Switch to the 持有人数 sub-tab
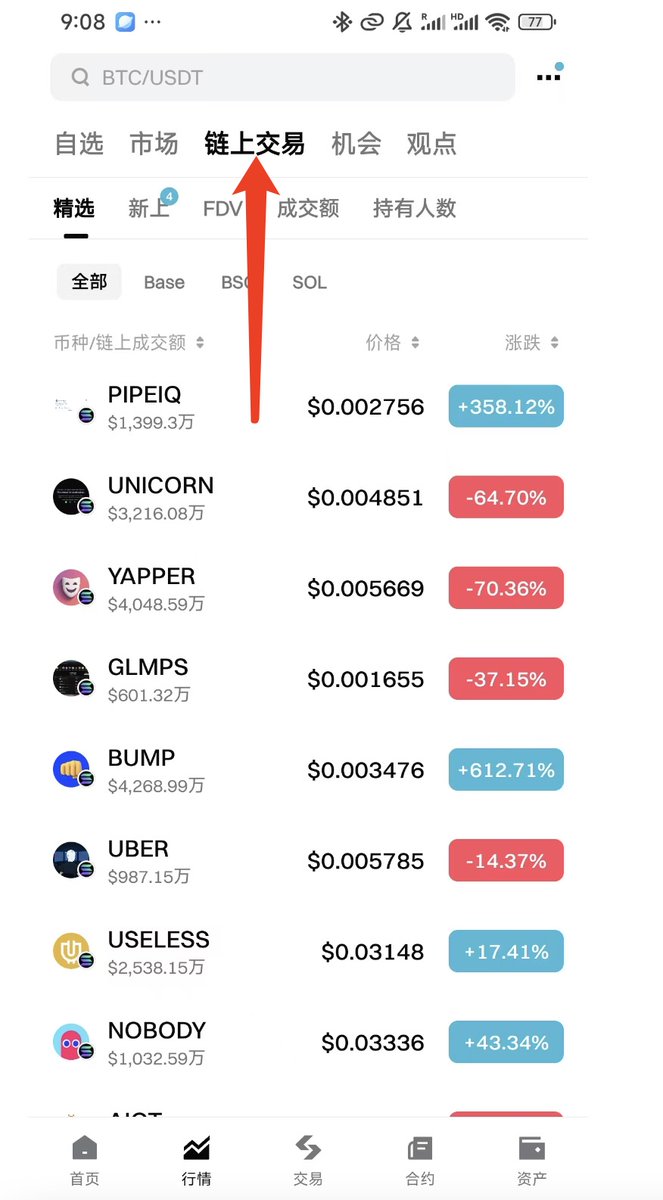 415,208
